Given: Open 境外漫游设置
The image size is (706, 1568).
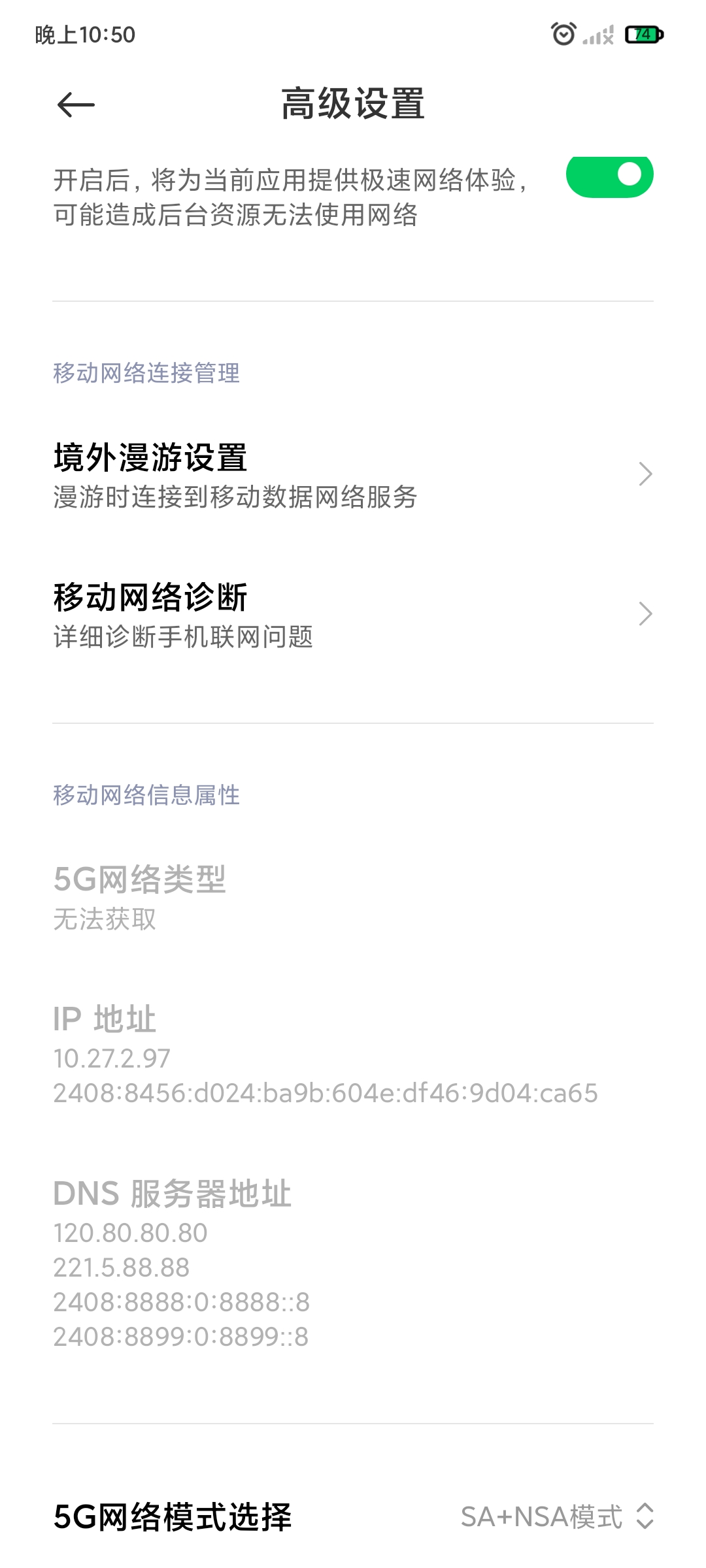Looking at the screenshot, I should 353,475.
